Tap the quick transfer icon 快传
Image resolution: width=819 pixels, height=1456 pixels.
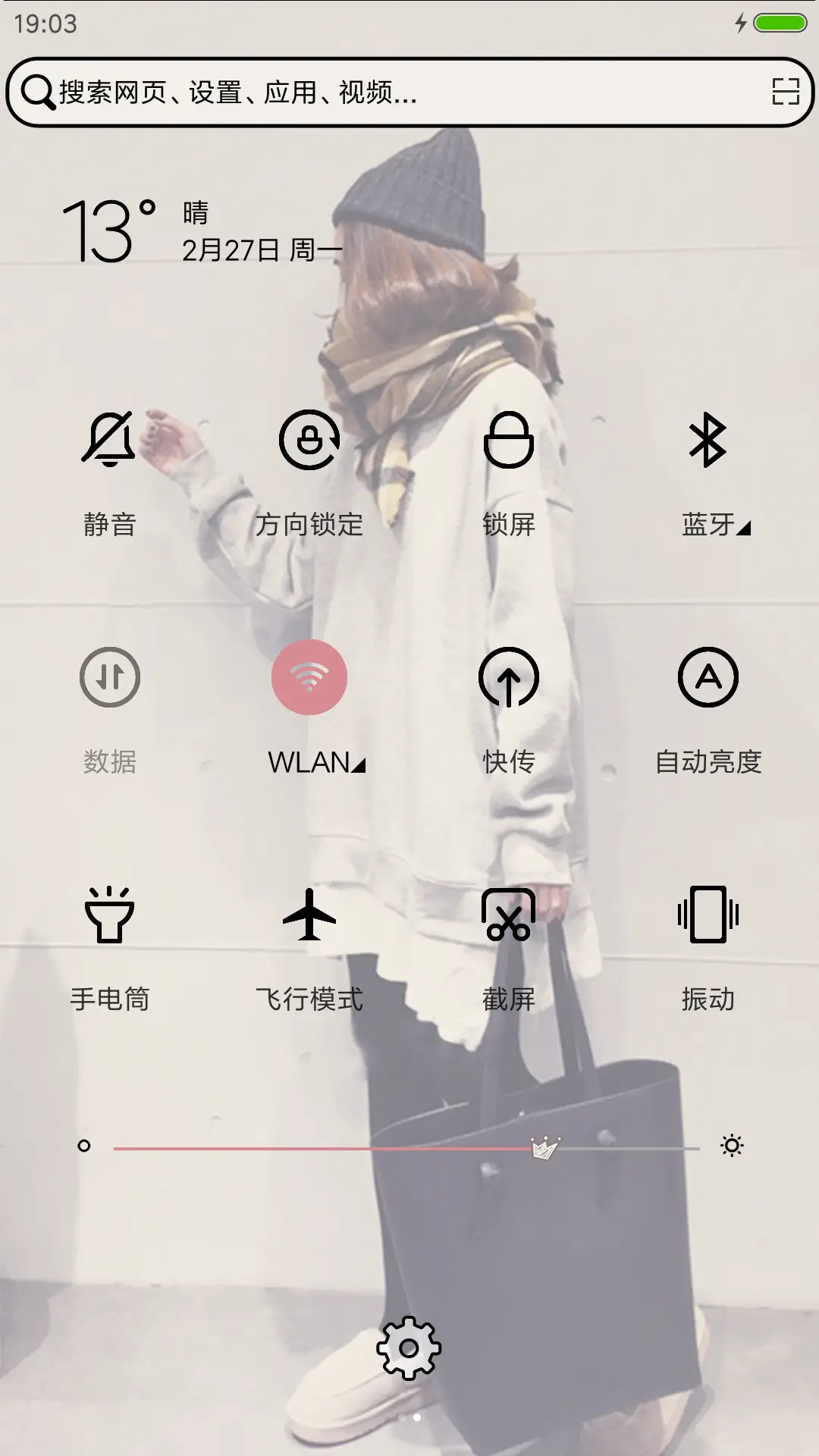[507, 677]
